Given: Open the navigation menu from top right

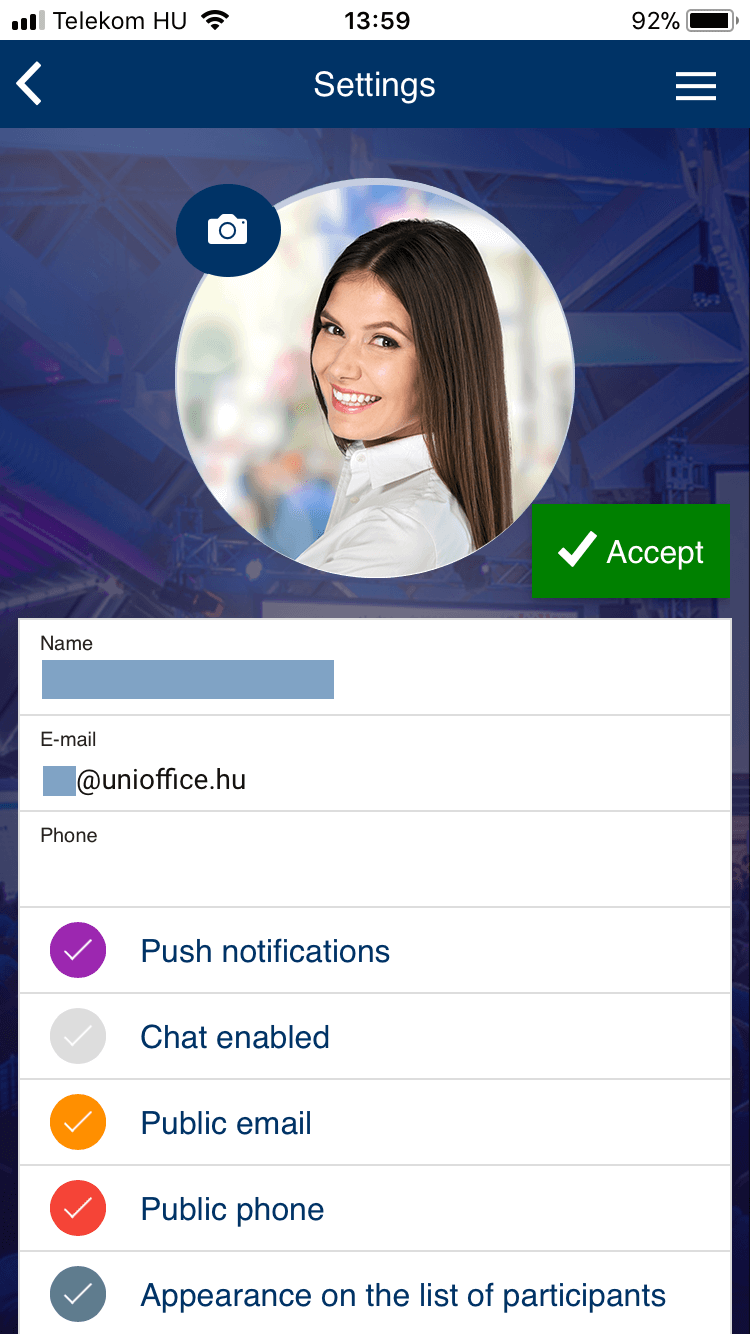Looking at the screenshot, I should pos(696,86).
